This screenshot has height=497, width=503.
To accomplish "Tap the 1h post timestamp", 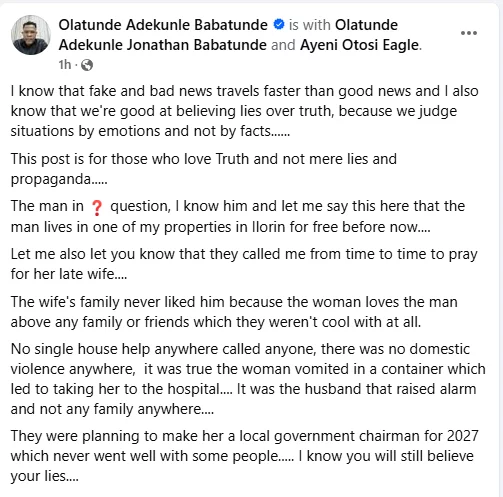I will [x=65, y=65].
